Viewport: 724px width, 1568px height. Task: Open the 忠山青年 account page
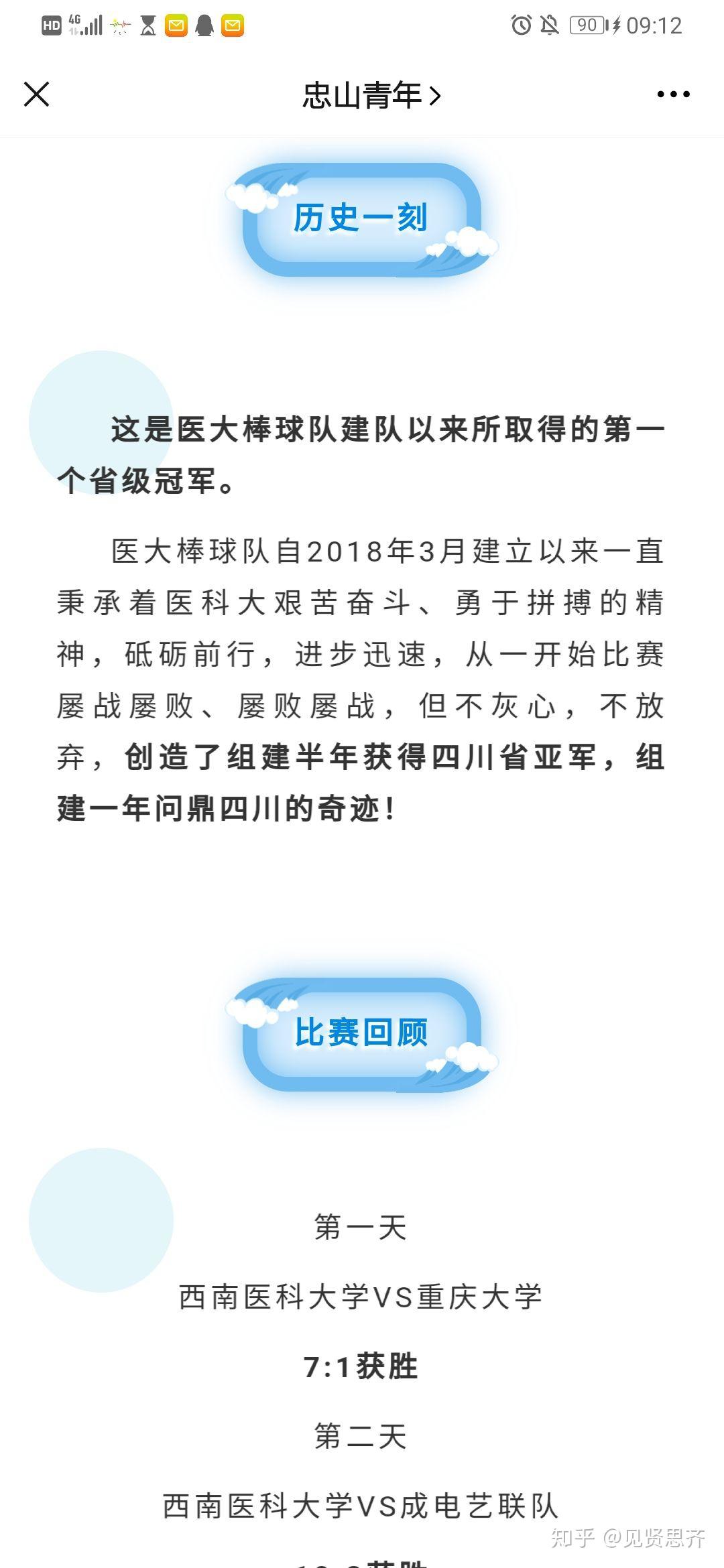point(371,95)
